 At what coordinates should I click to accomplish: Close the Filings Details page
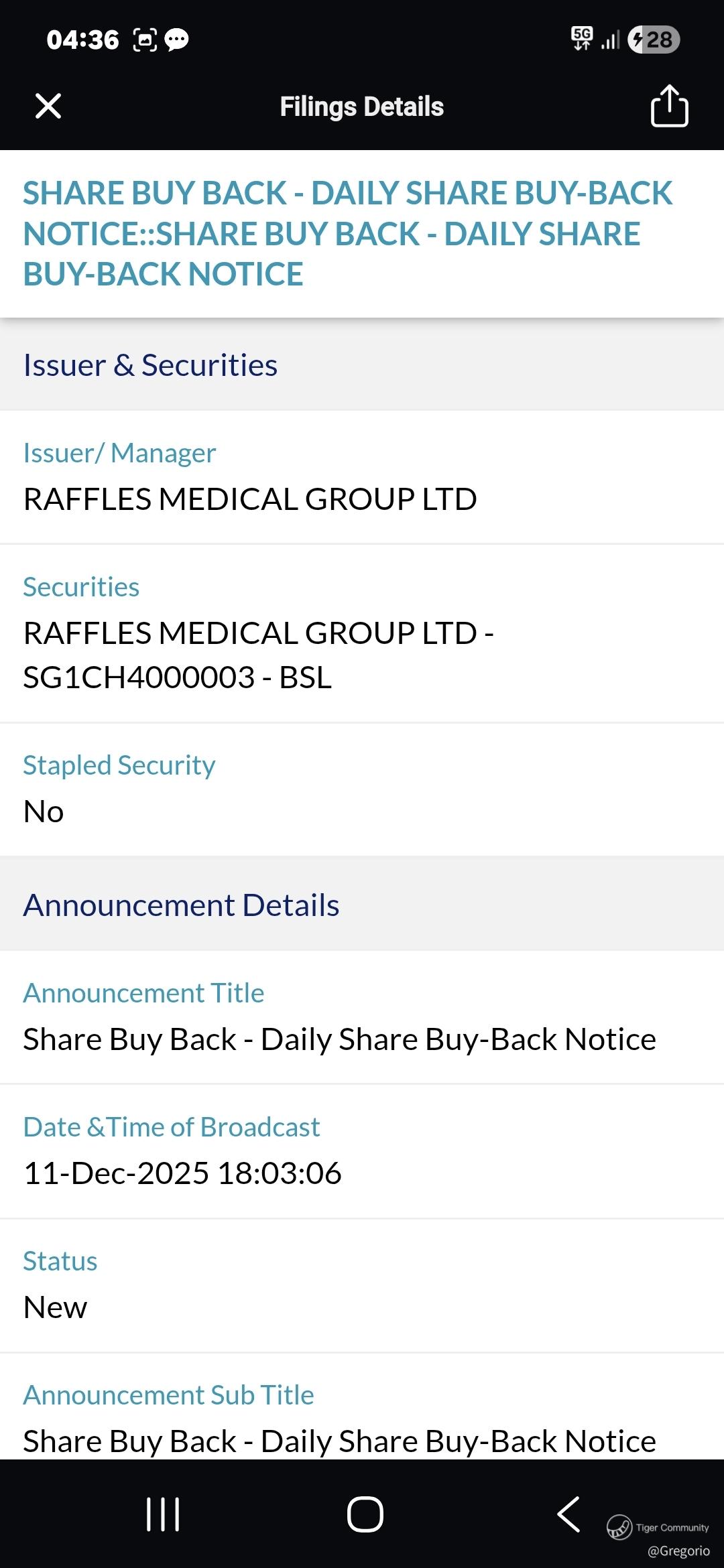(x=48, y=106)
